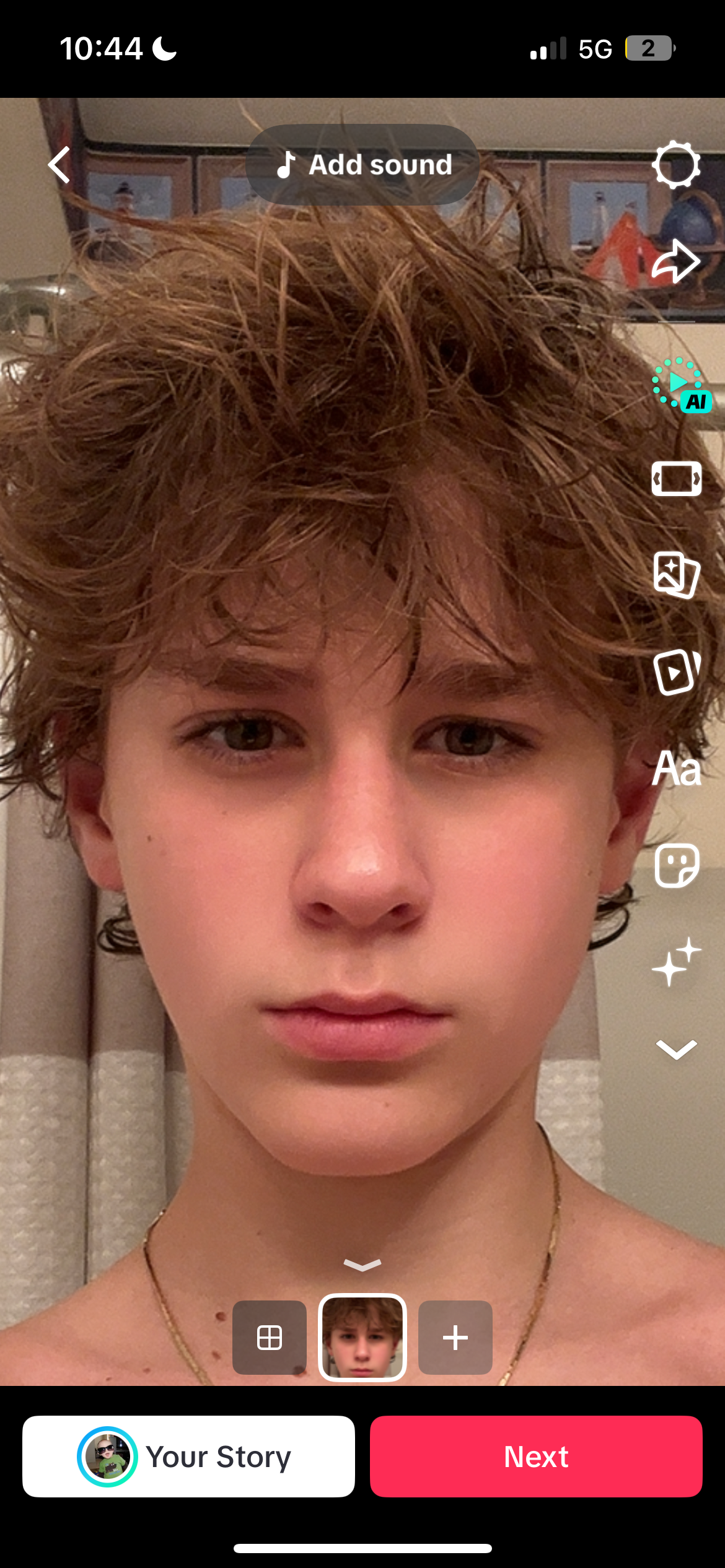This screenshot has width=725, height=1568.
Task: Open the grid layout option
Action: (x=270, y=1338)
